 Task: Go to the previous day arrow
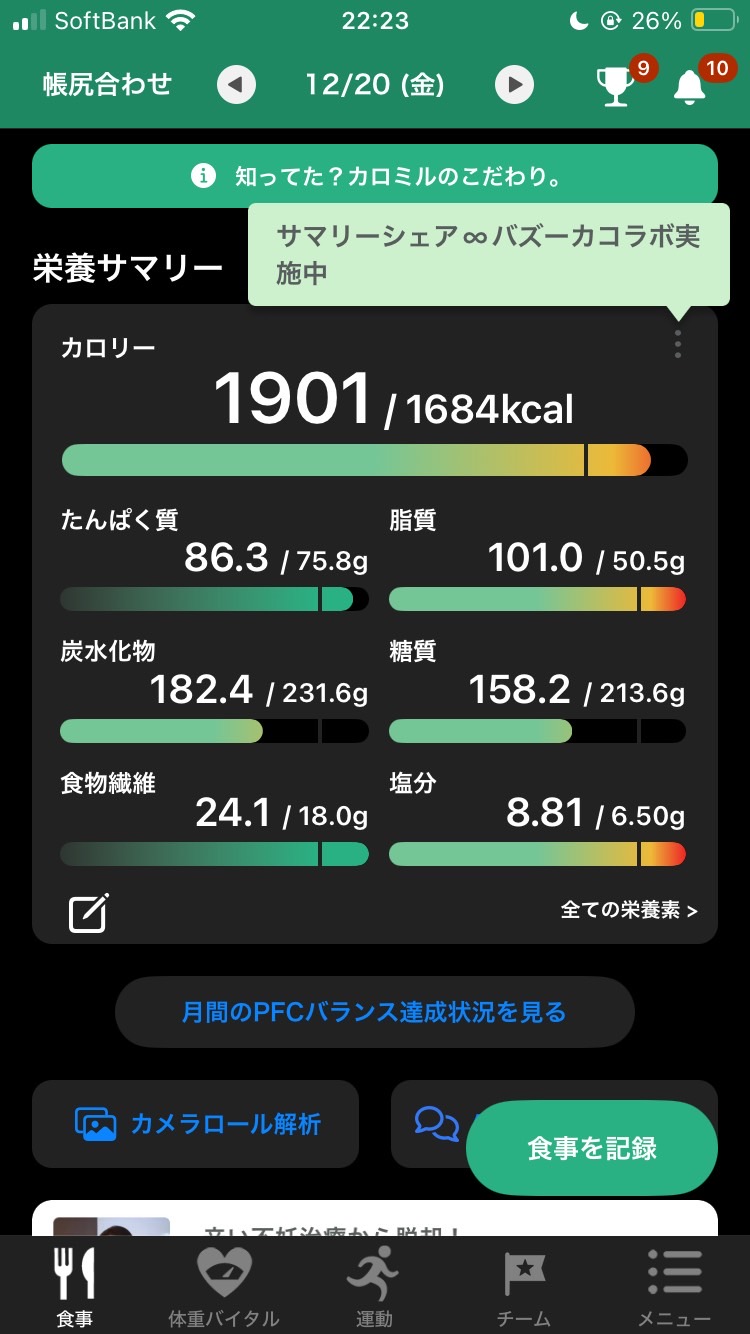[x=236, y=85]
